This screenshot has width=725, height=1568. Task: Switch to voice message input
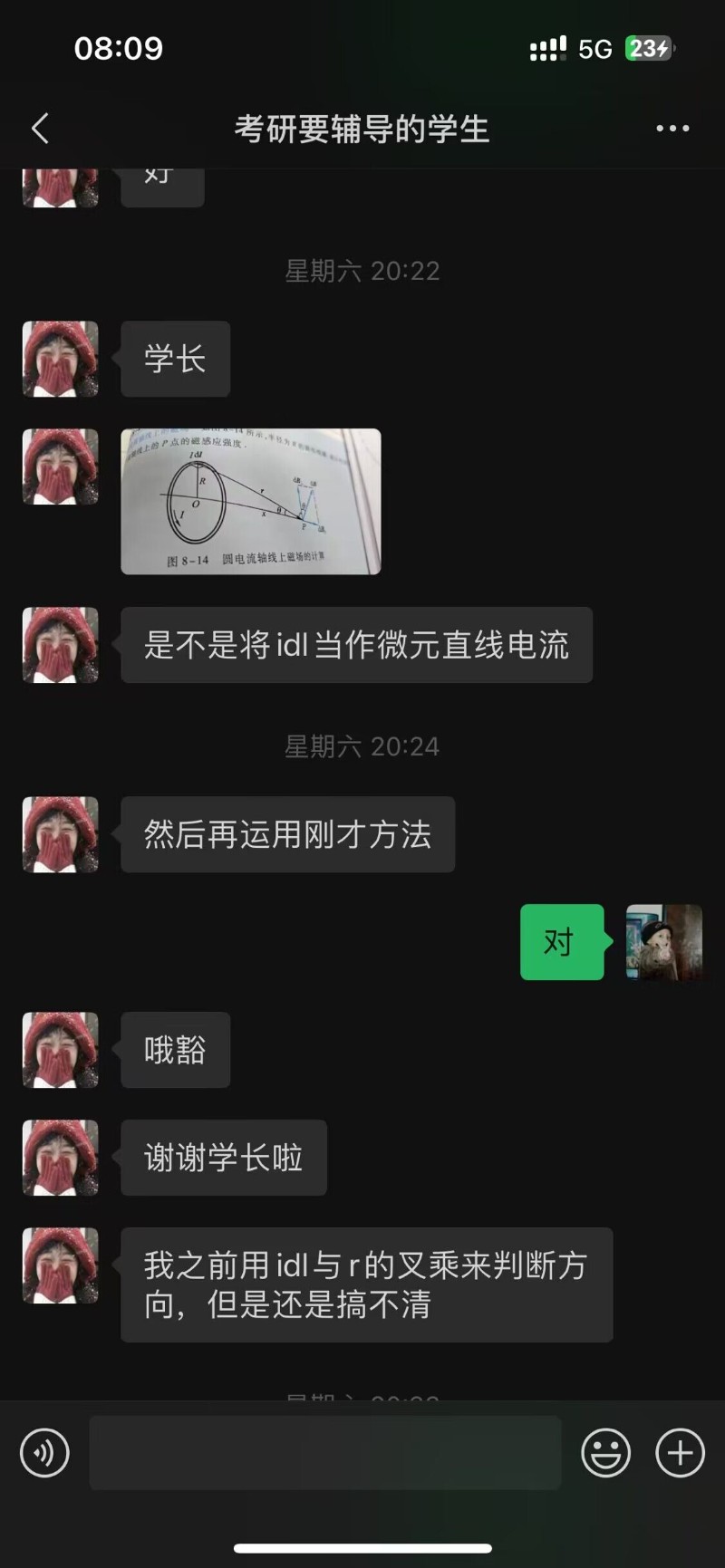pyautogui.click(x=44, y=1454)
